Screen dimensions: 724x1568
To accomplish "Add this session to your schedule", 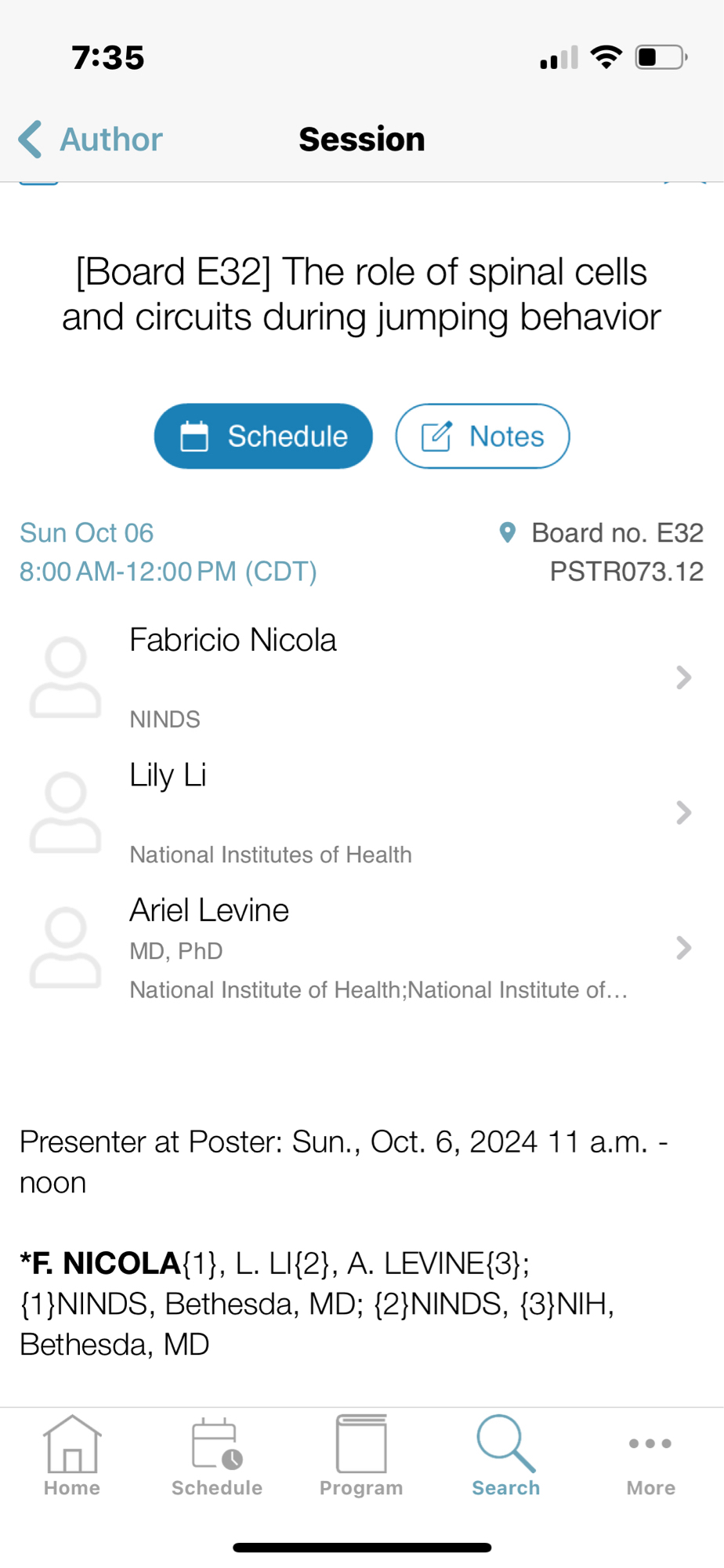I will click(x=263, y=437).
